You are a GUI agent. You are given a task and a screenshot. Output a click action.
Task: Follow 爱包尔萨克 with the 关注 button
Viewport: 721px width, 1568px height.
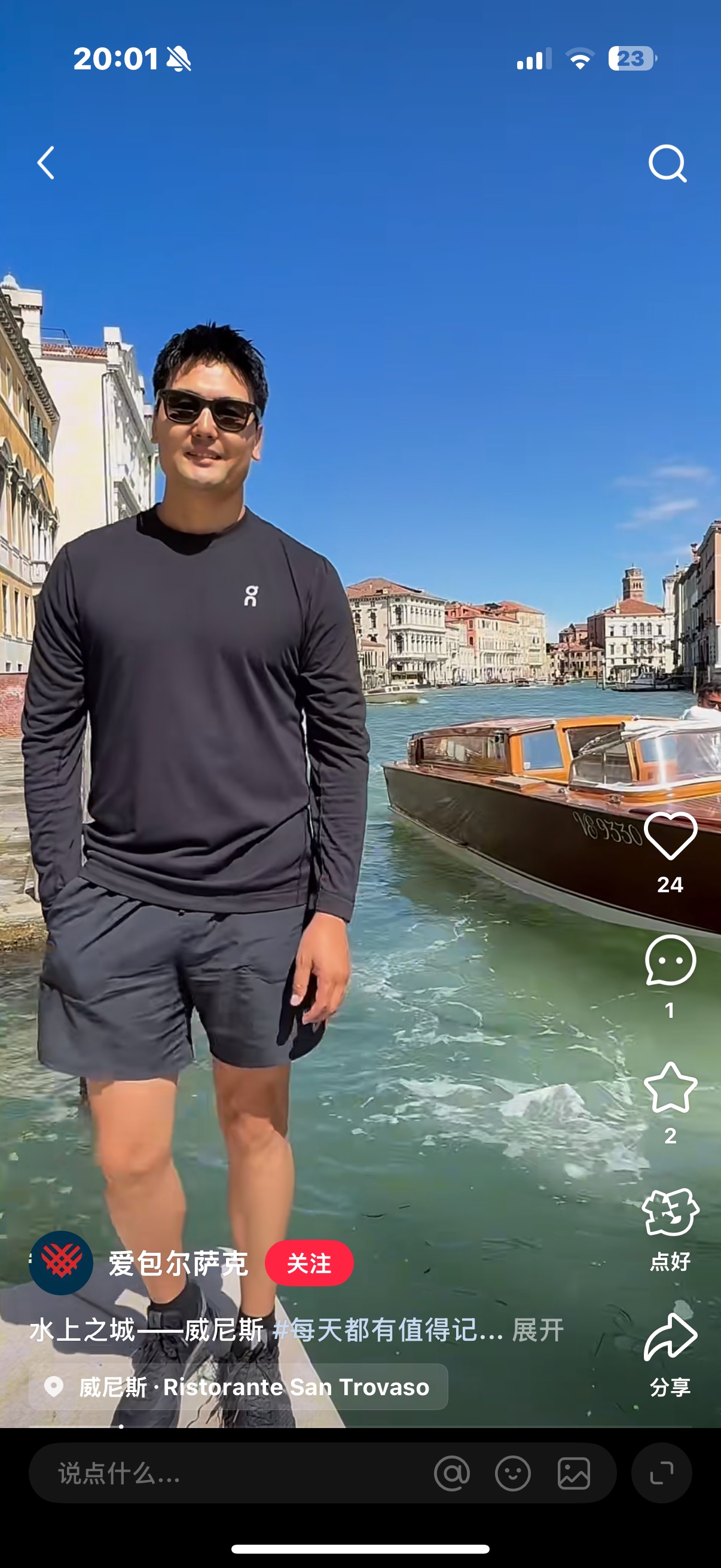[x=309, y=1263]
